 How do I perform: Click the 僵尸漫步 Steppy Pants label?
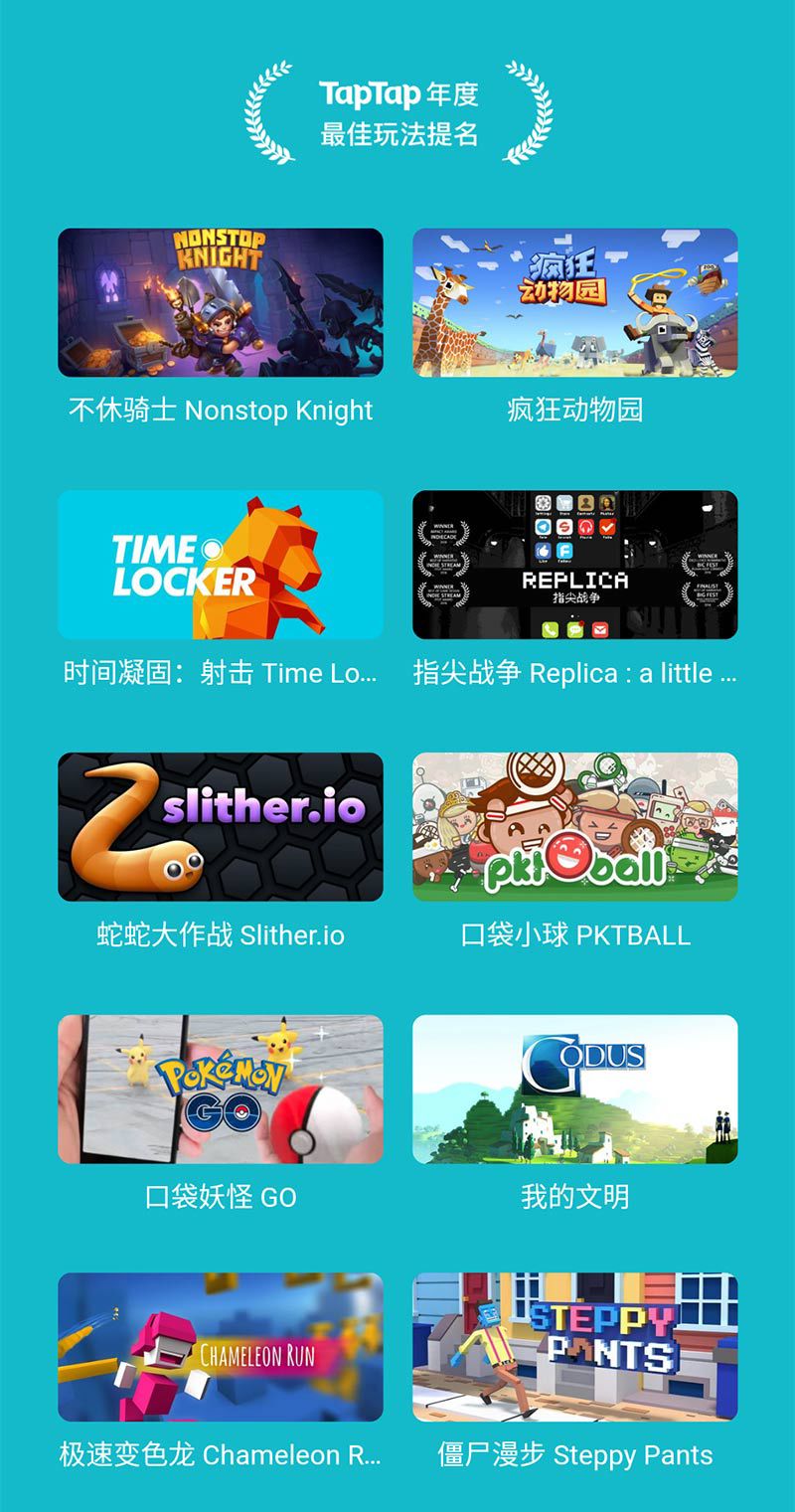(576, 1453)
